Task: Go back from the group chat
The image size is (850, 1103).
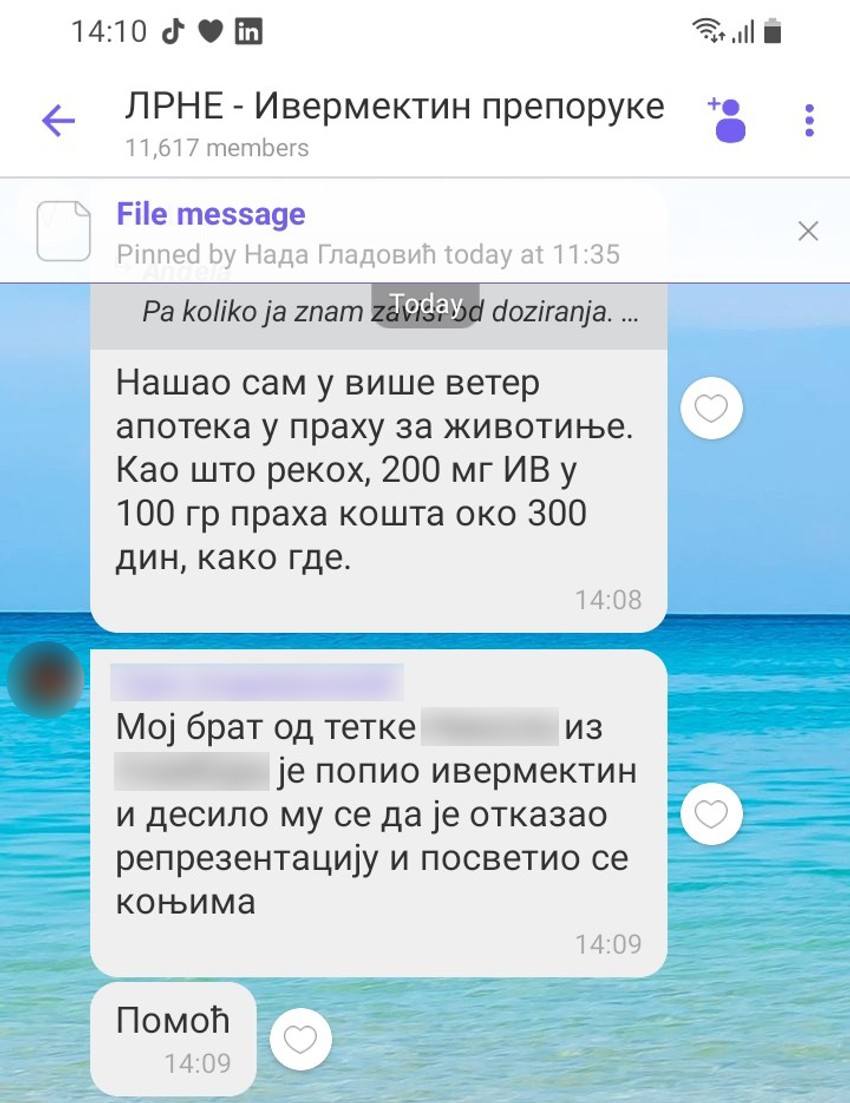Action: click(58, 122)
